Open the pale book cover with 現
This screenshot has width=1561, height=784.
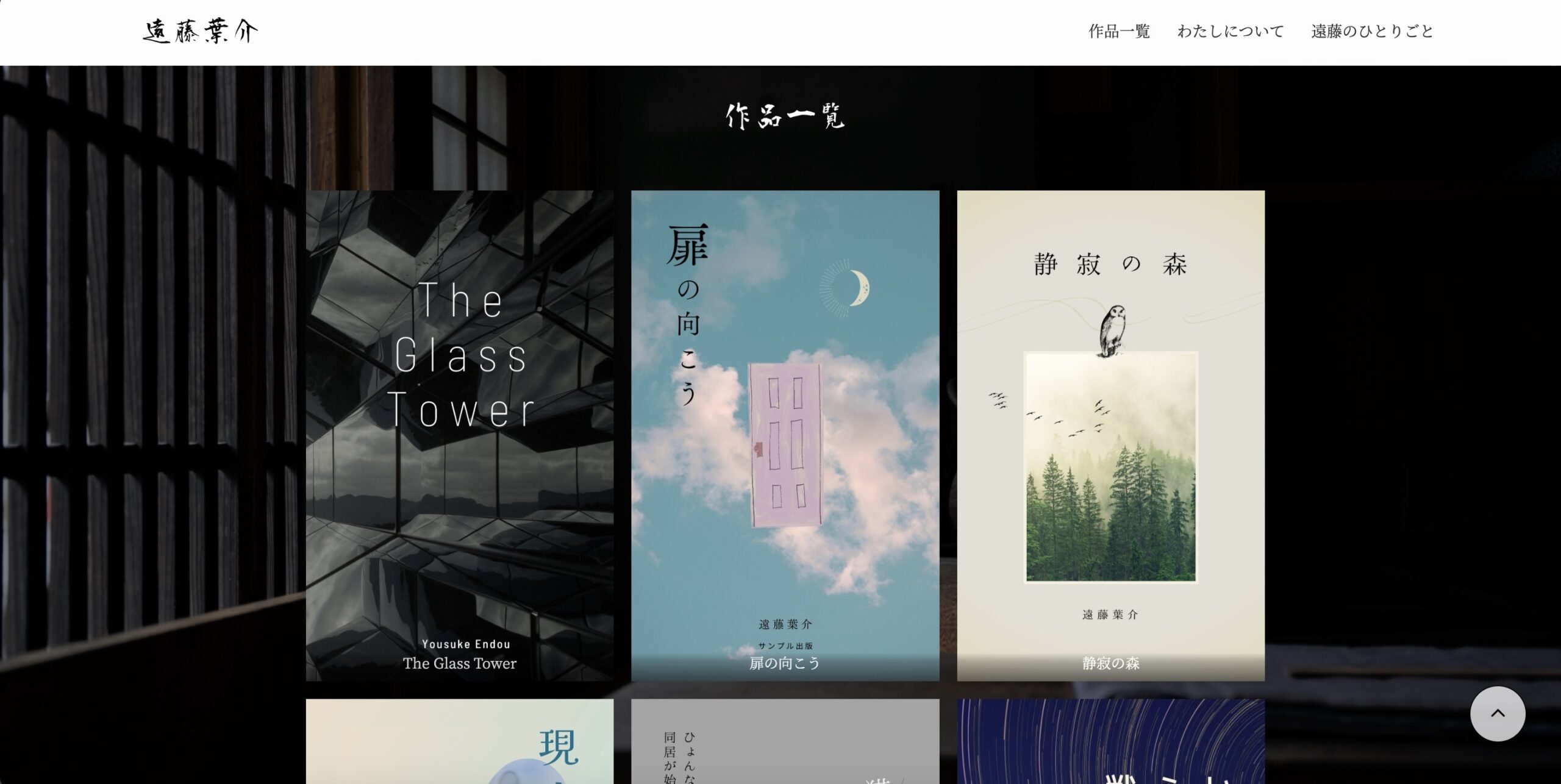tap(459, 742)
